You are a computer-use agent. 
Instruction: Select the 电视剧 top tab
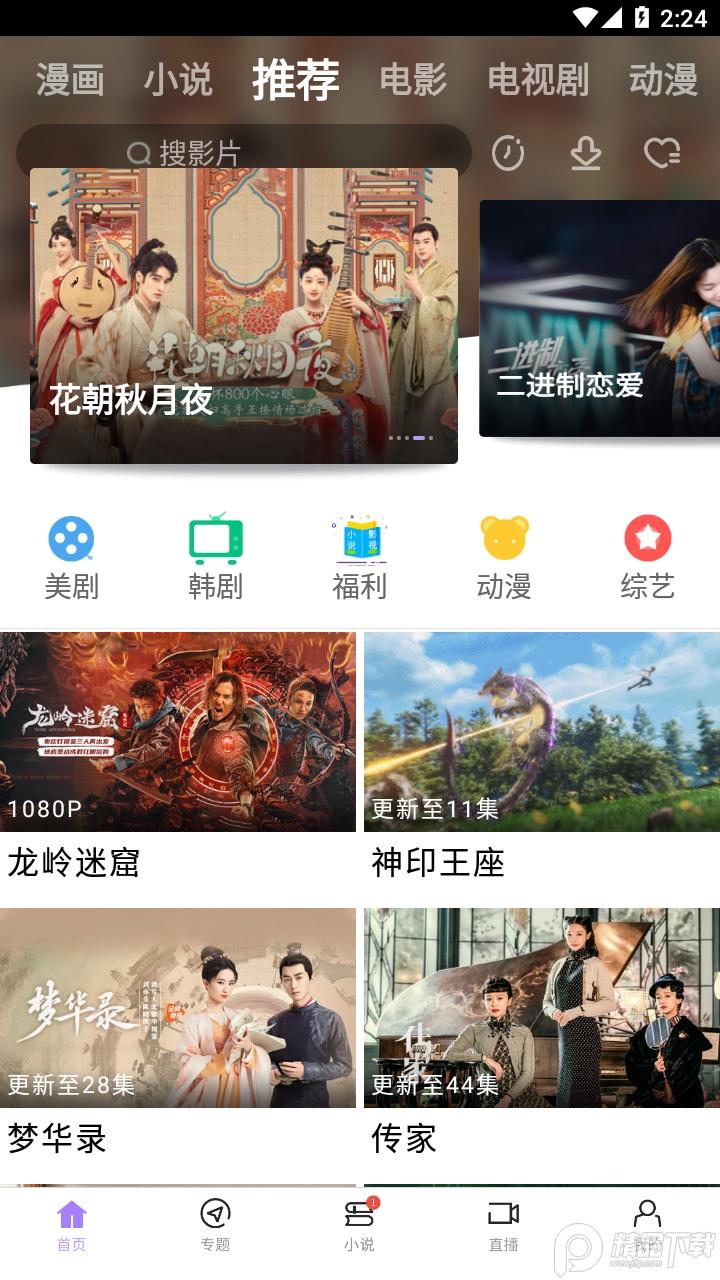(x=538, y=80)
